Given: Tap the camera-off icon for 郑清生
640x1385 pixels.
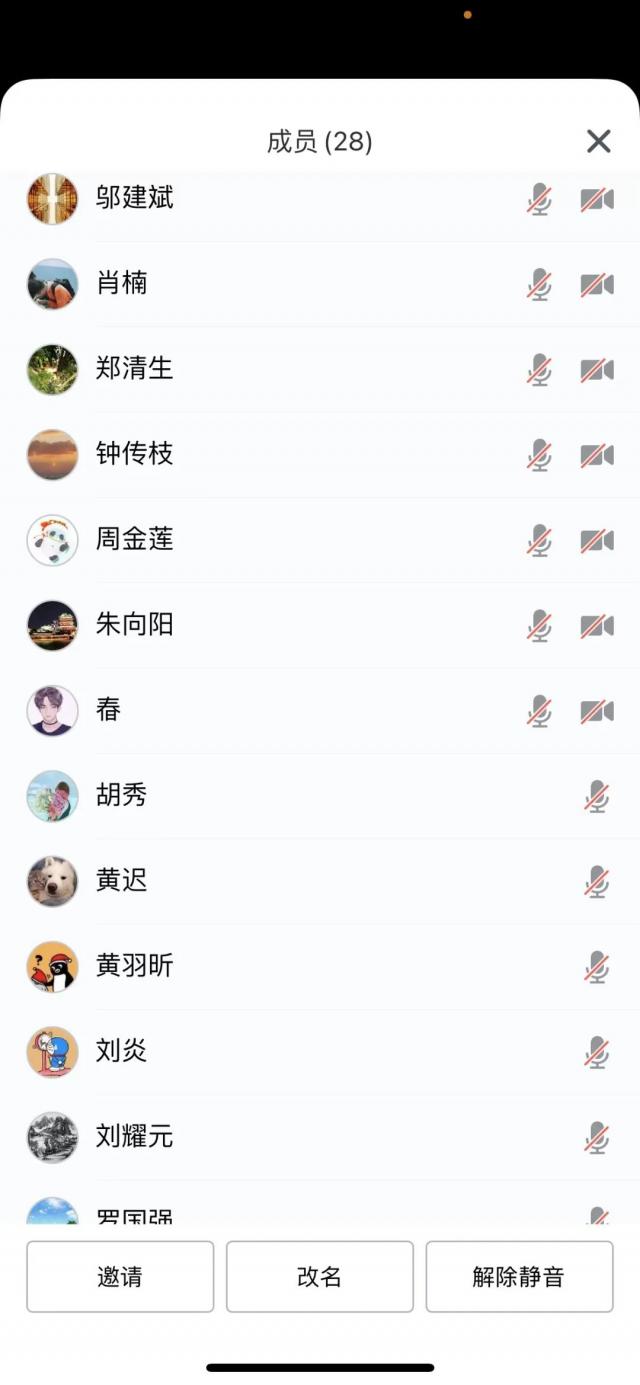Looking at the screenshot, I should (x=597, y=369).
